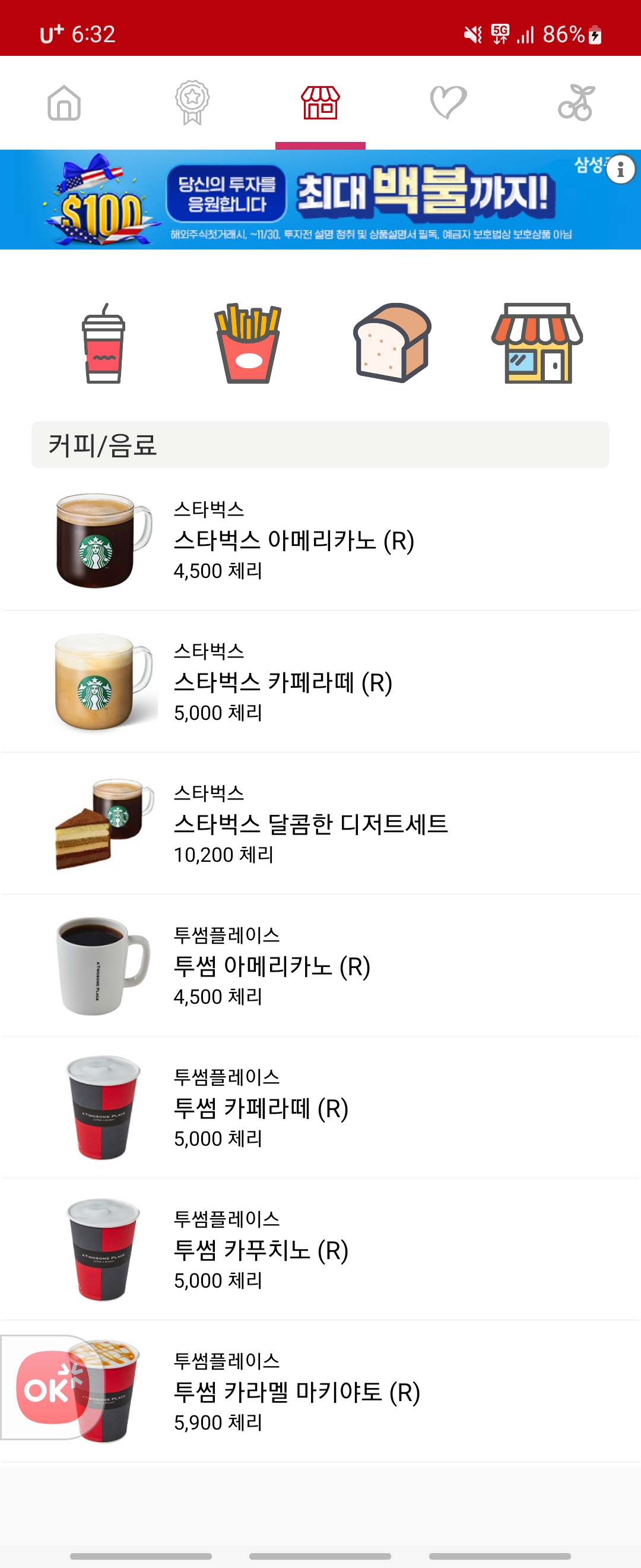Open 스타벅스 카페라떼 (R) item
This screenshot has width=641, height=1568.
coord(320,682)
